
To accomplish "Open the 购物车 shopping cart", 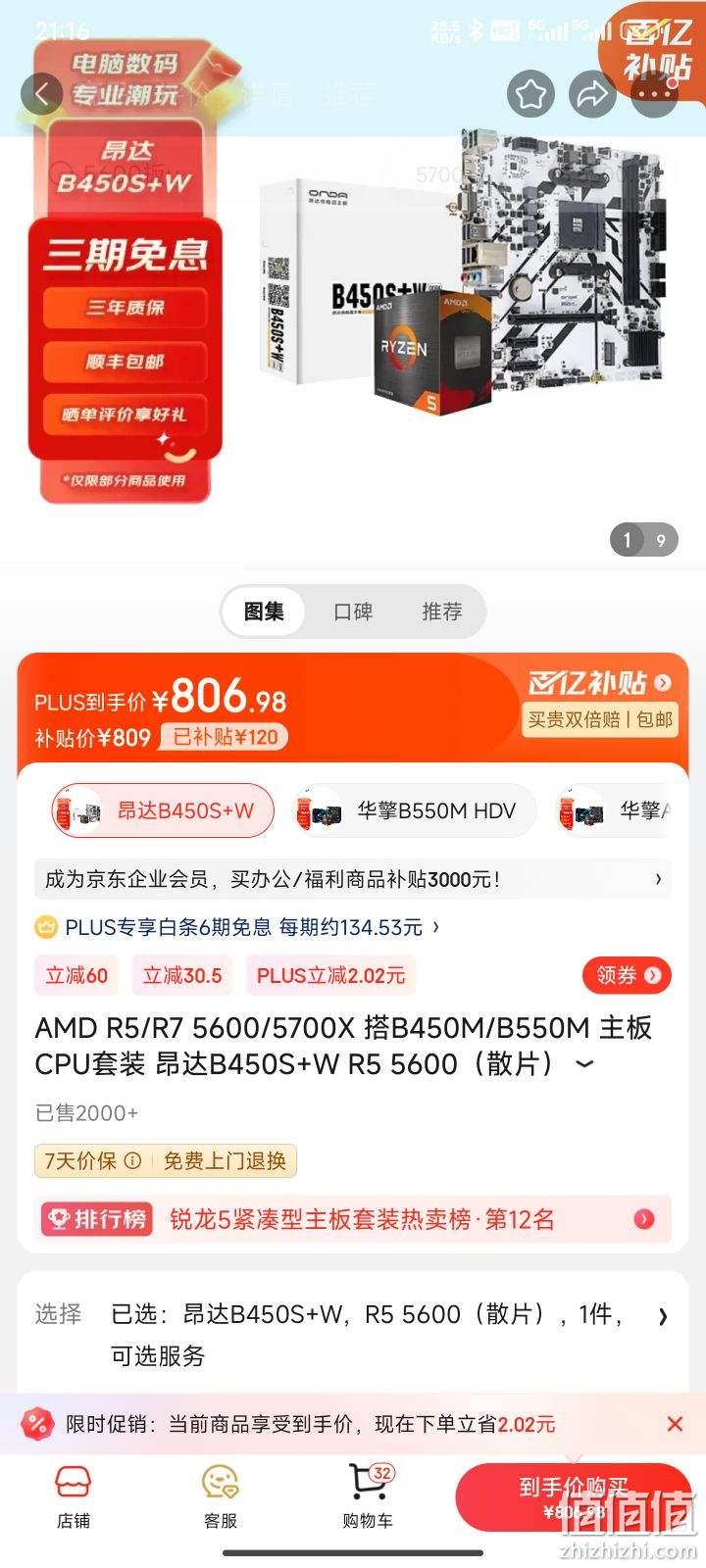I will (368, 1496).
